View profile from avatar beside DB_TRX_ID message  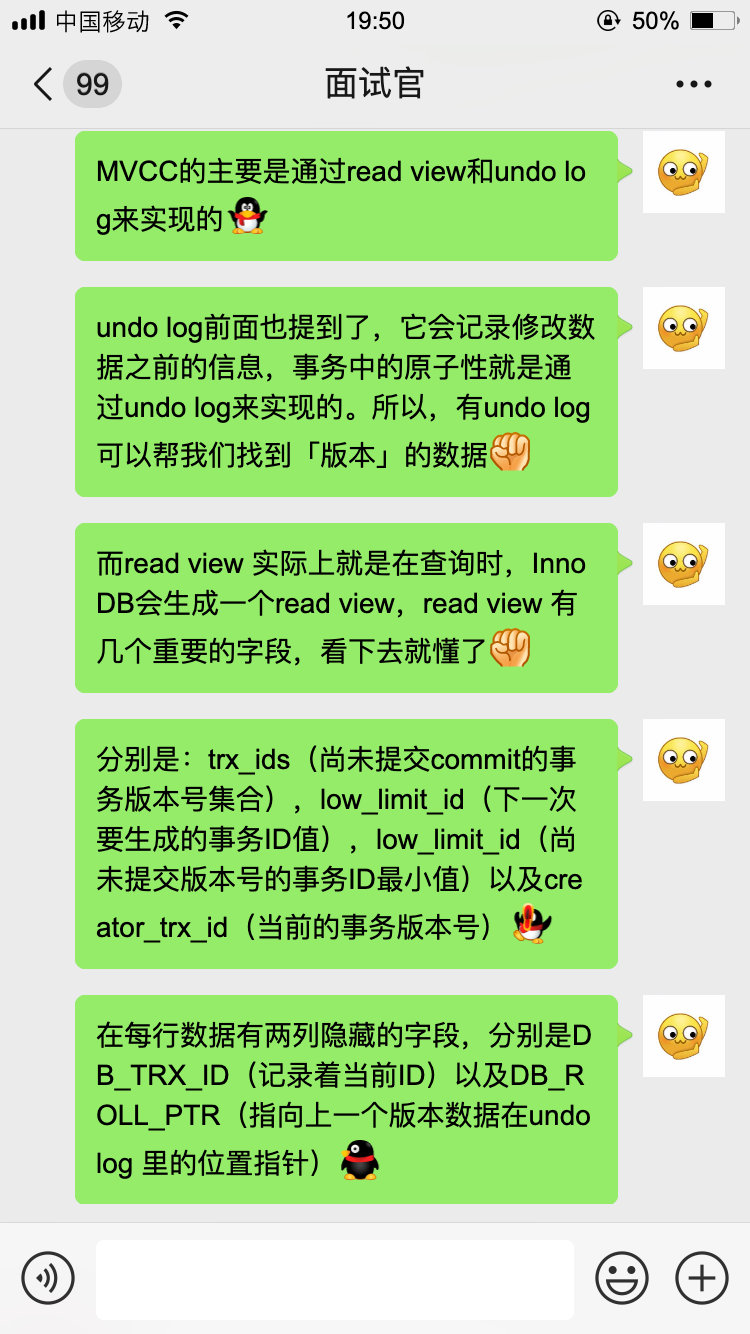point(683,1035)
